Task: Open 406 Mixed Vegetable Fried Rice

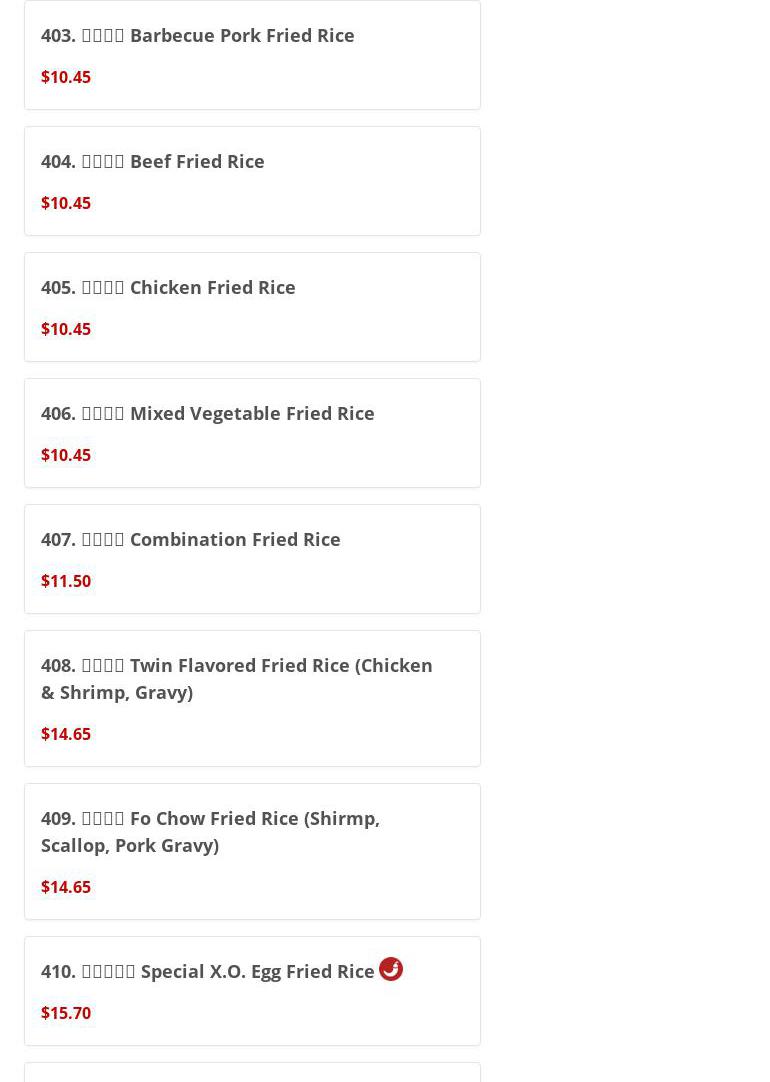Action: 208,414
